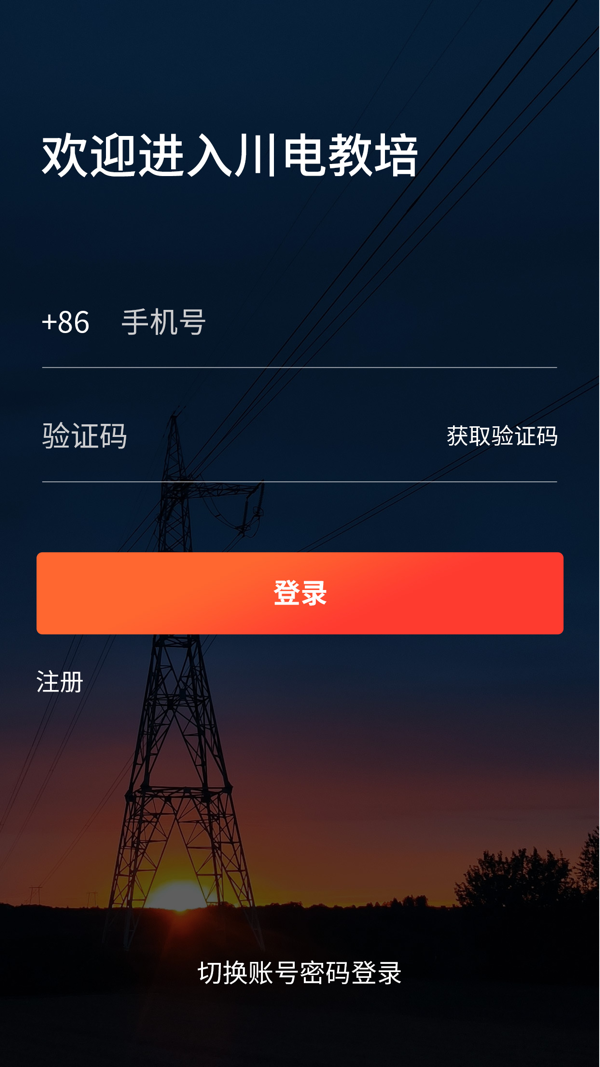Request a code via 获取验证码

(x=501, y=436)
